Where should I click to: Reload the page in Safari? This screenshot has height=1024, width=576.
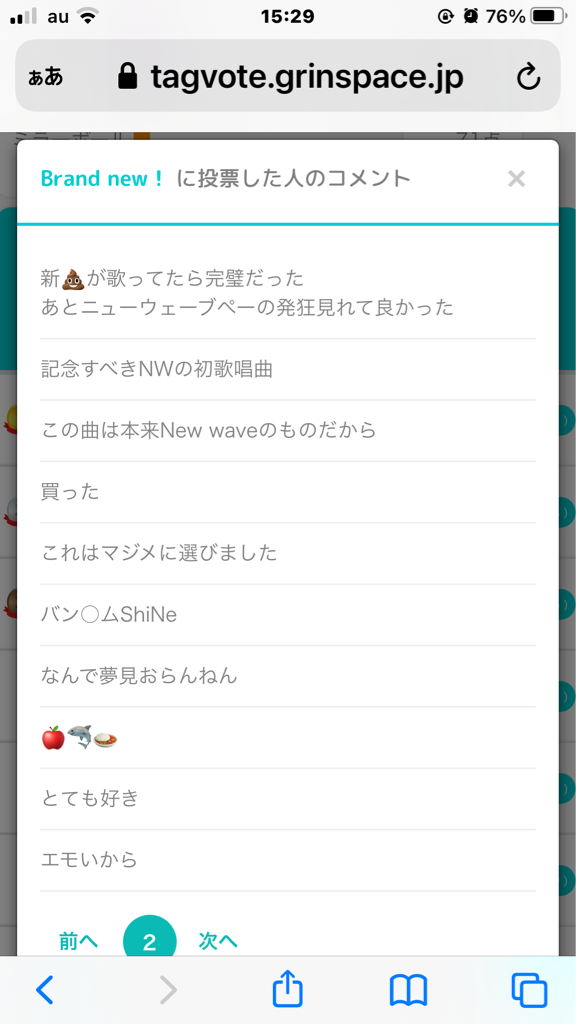tap(528, 78)
